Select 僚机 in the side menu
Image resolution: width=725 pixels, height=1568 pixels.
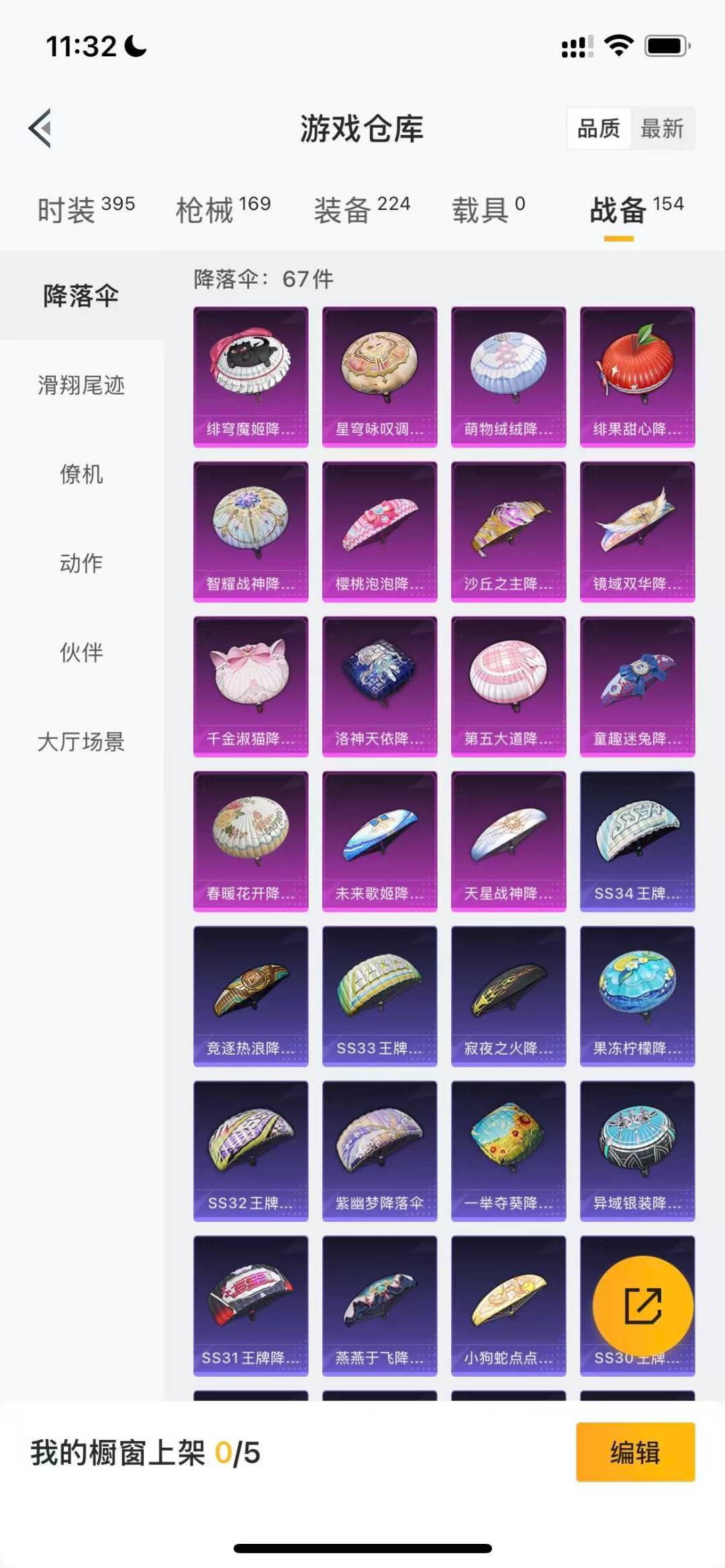click(81, 474)
